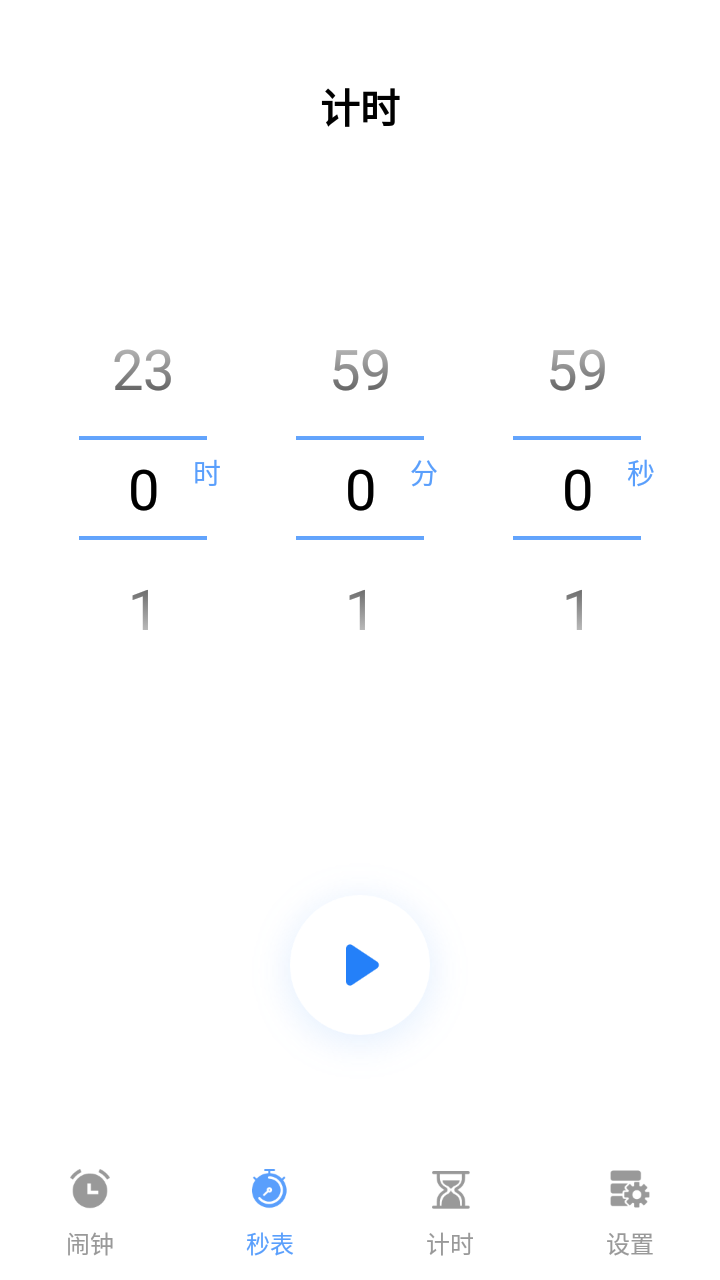The image size is (720, 1280).
Task: Select 1 in the hours picker
Action: [x=143, y=609]
